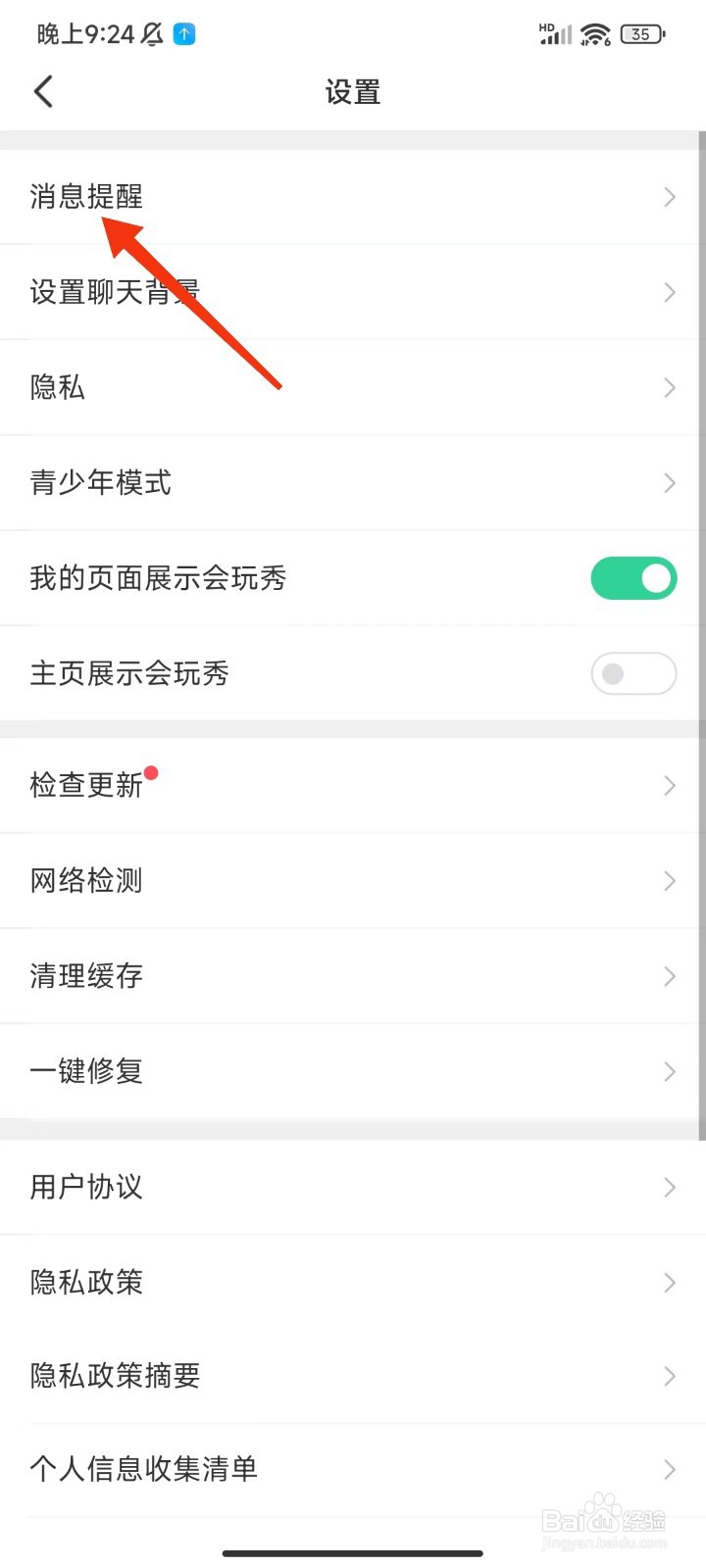Disable 我的页面展示会玩秀 toggle
706x1568 pixels.
[633, 578]
